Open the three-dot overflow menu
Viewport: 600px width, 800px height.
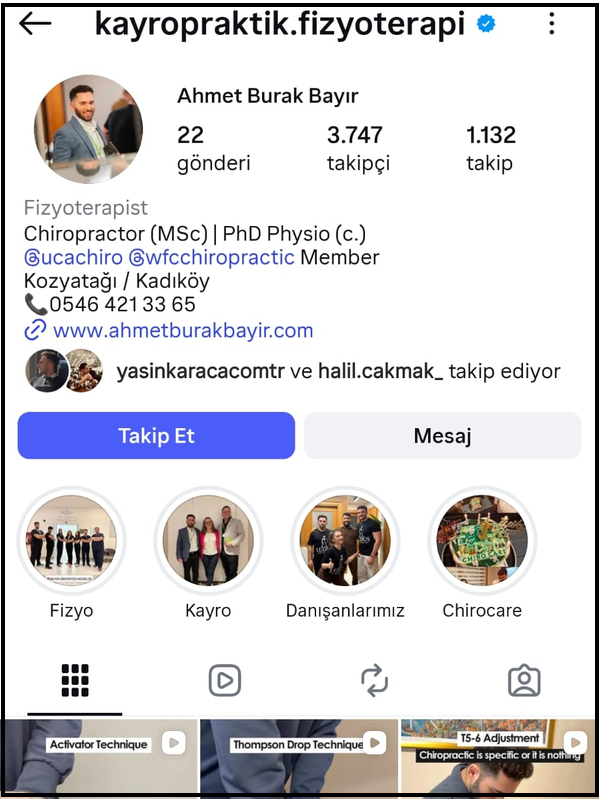[553, 24]
